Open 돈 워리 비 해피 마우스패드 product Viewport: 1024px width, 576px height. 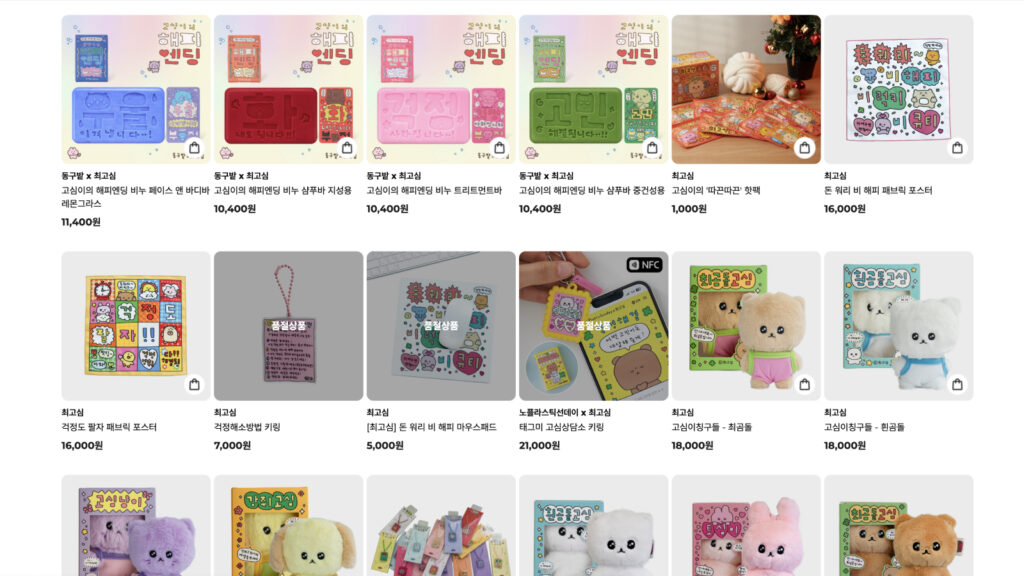point(441,325)
